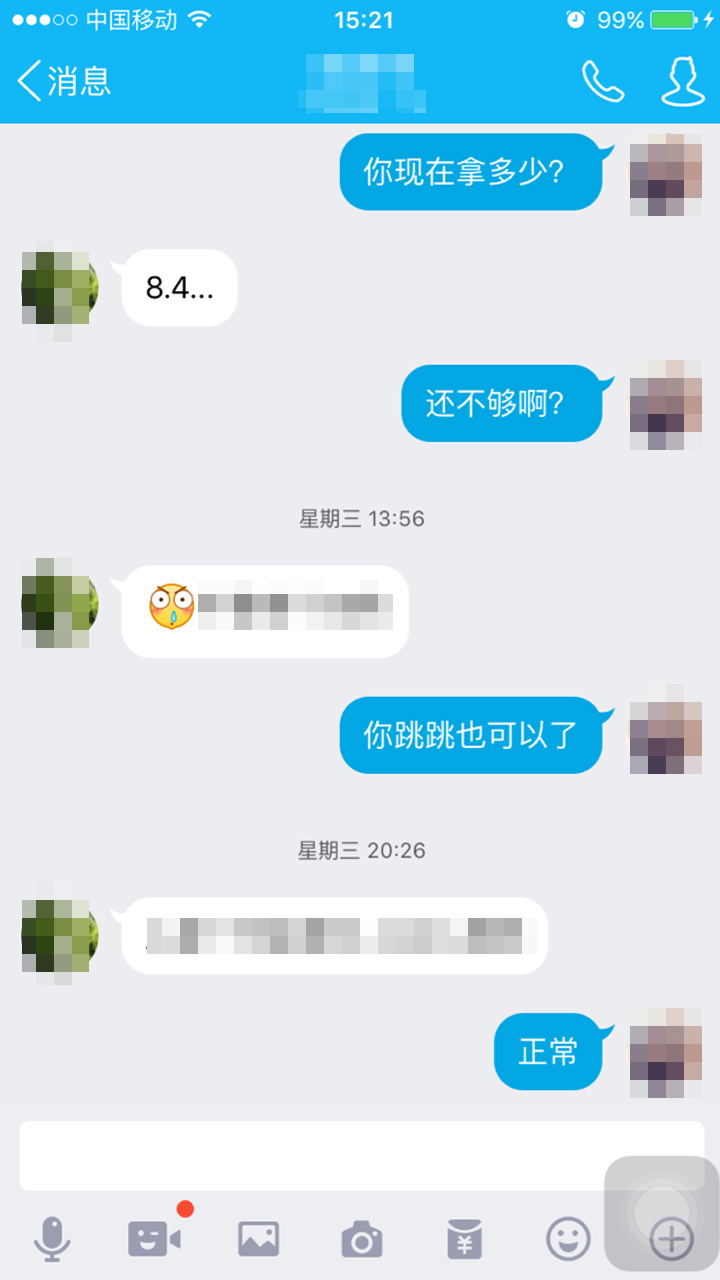
Task: Open the video message option
Action: 155,1238
